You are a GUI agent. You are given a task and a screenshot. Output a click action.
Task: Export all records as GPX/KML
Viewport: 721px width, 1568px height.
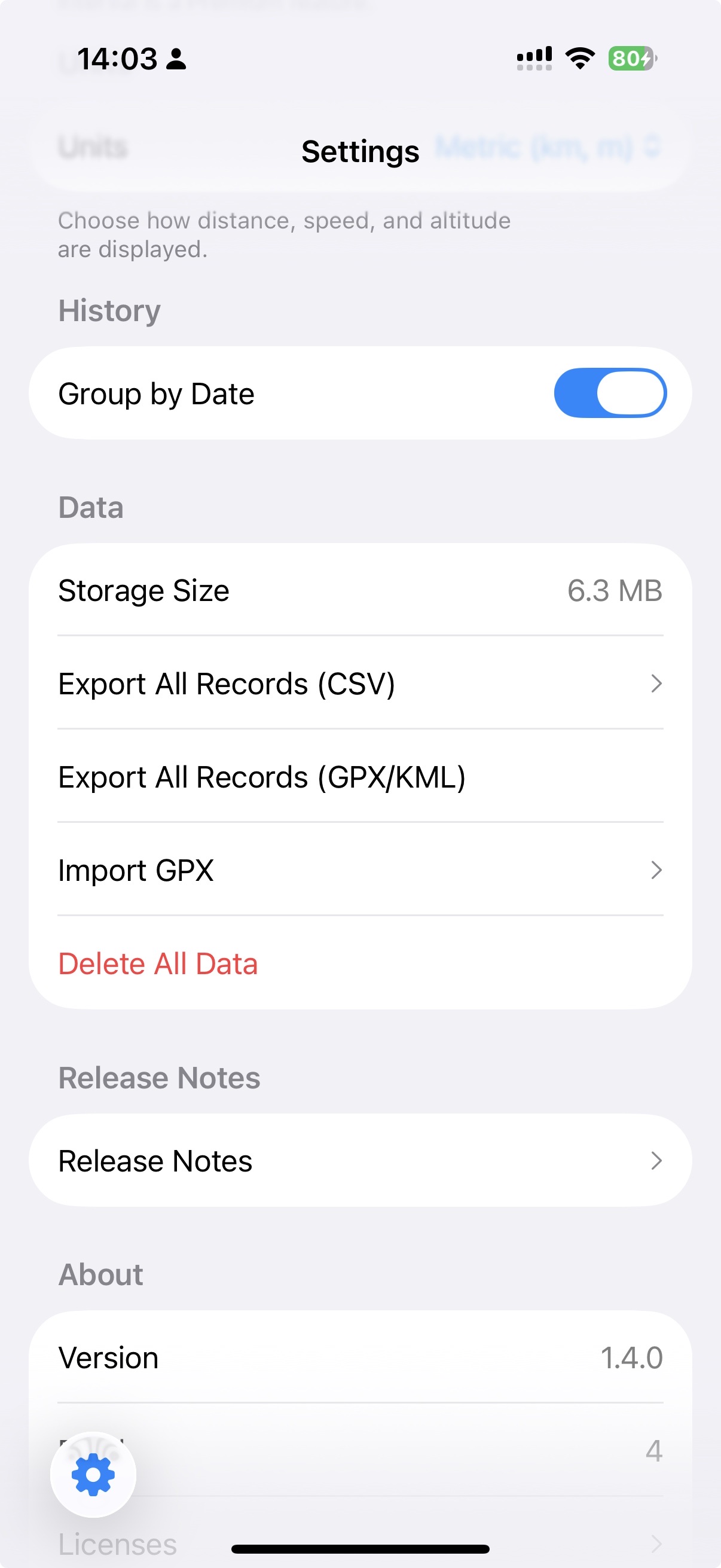tap(360, 777)
